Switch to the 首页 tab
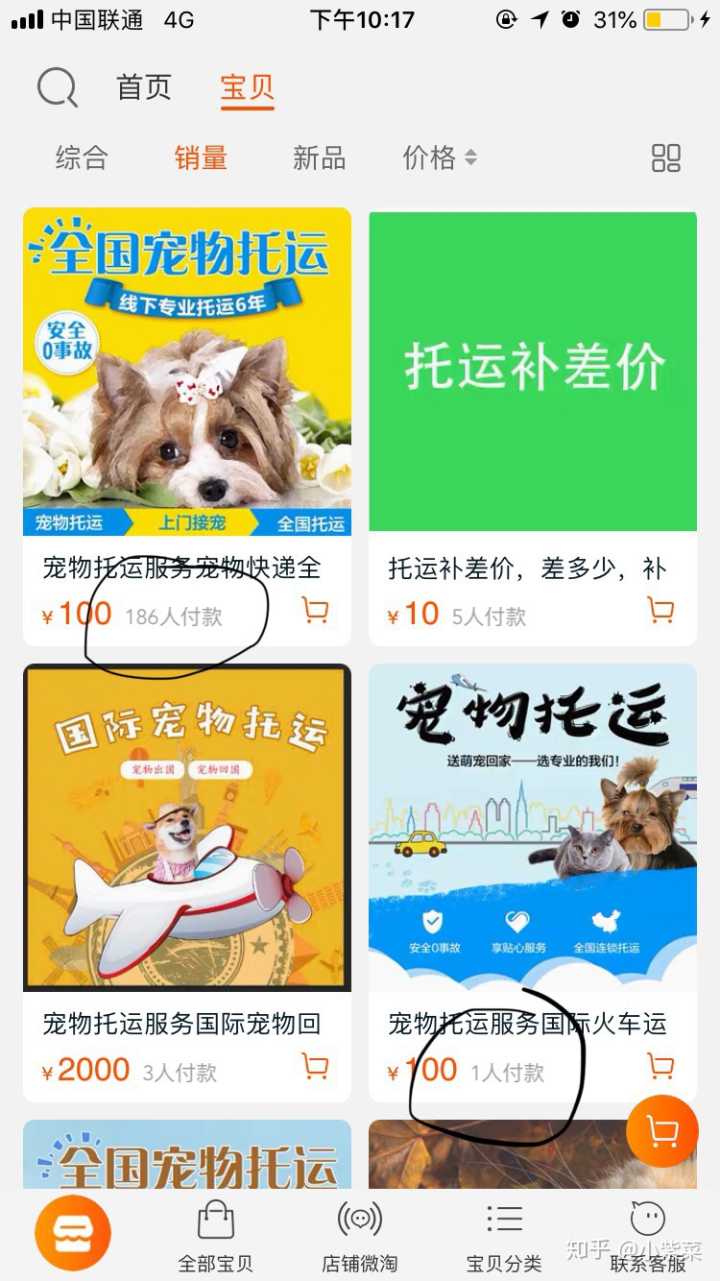Screen dimensions: 720x1281 pos(144,88)
